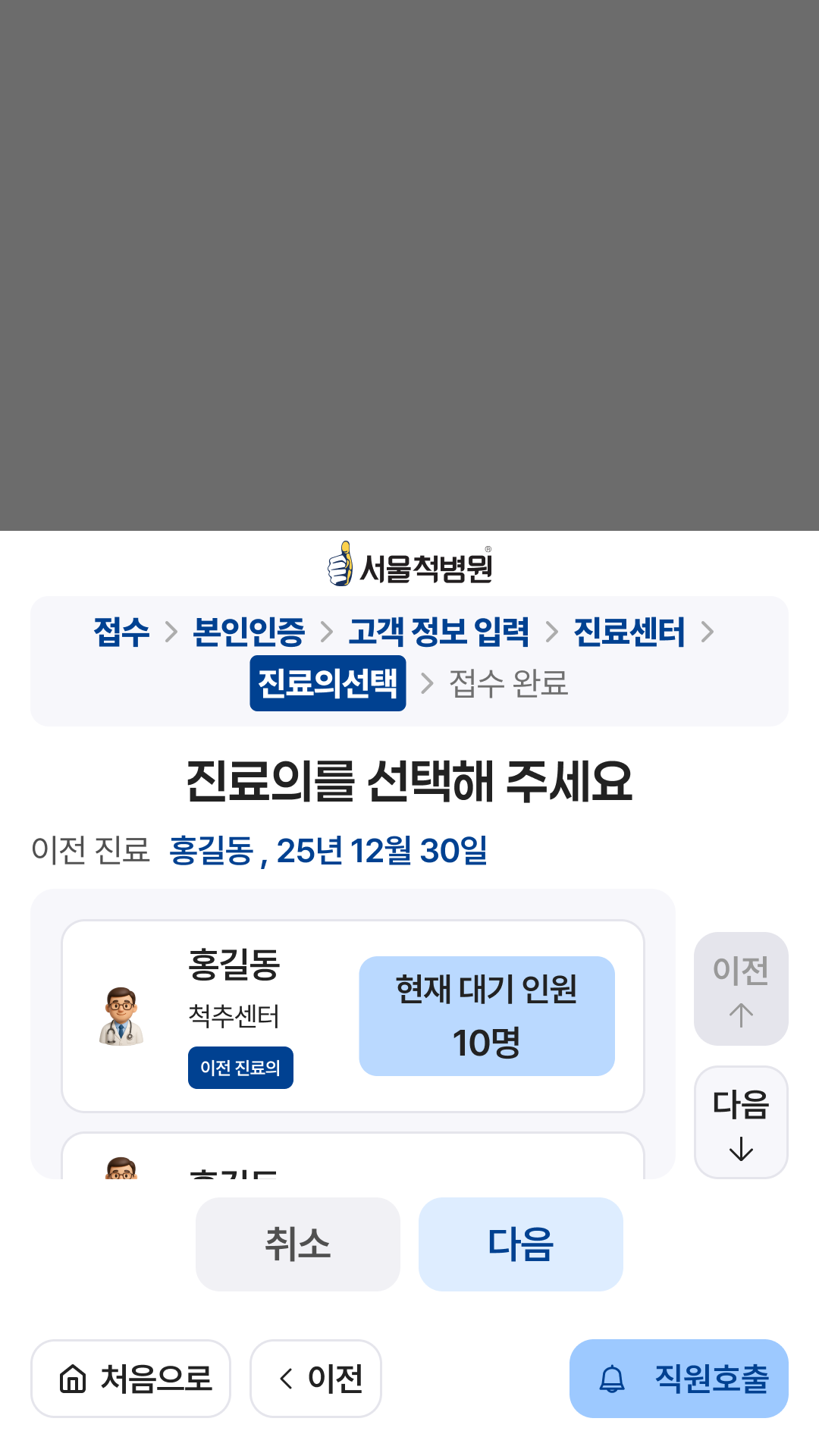Cancel with the 취소 button
Image resolution: width=819 pixels, height=1456 pixels.
point(297,1244)
